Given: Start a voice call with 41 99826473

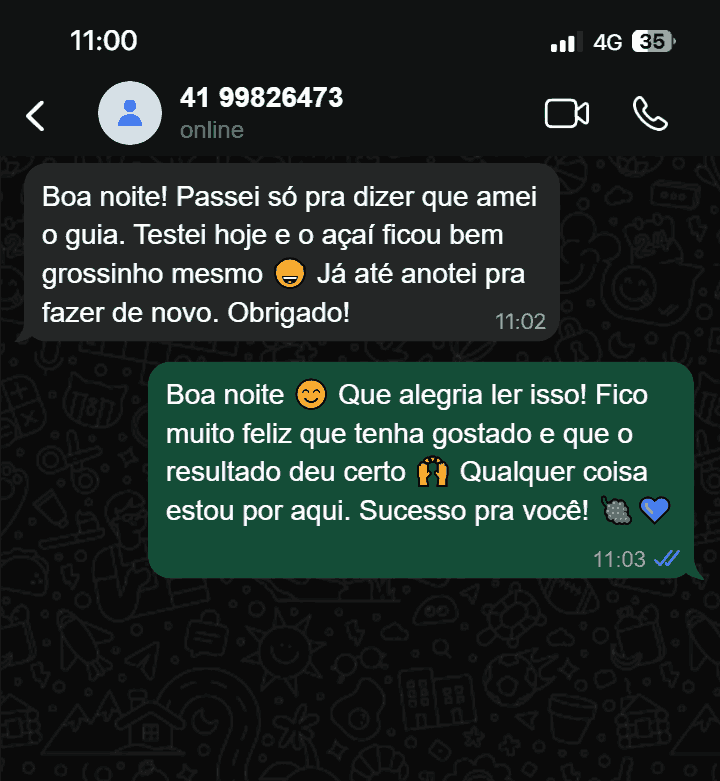Looking at the screenshot, I should 650,114.
